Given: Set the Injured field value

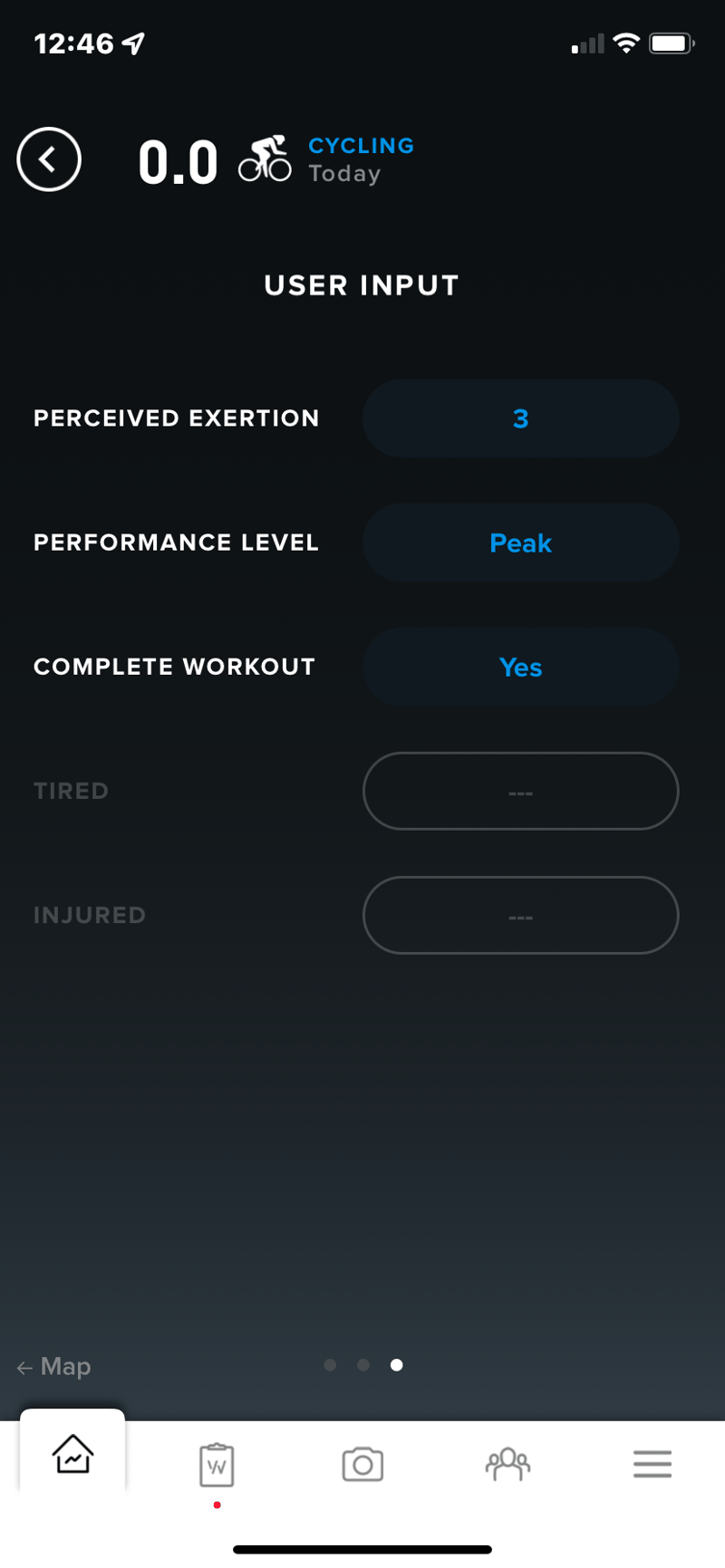Looking at the screenshot, I should [x=520, y=915].
